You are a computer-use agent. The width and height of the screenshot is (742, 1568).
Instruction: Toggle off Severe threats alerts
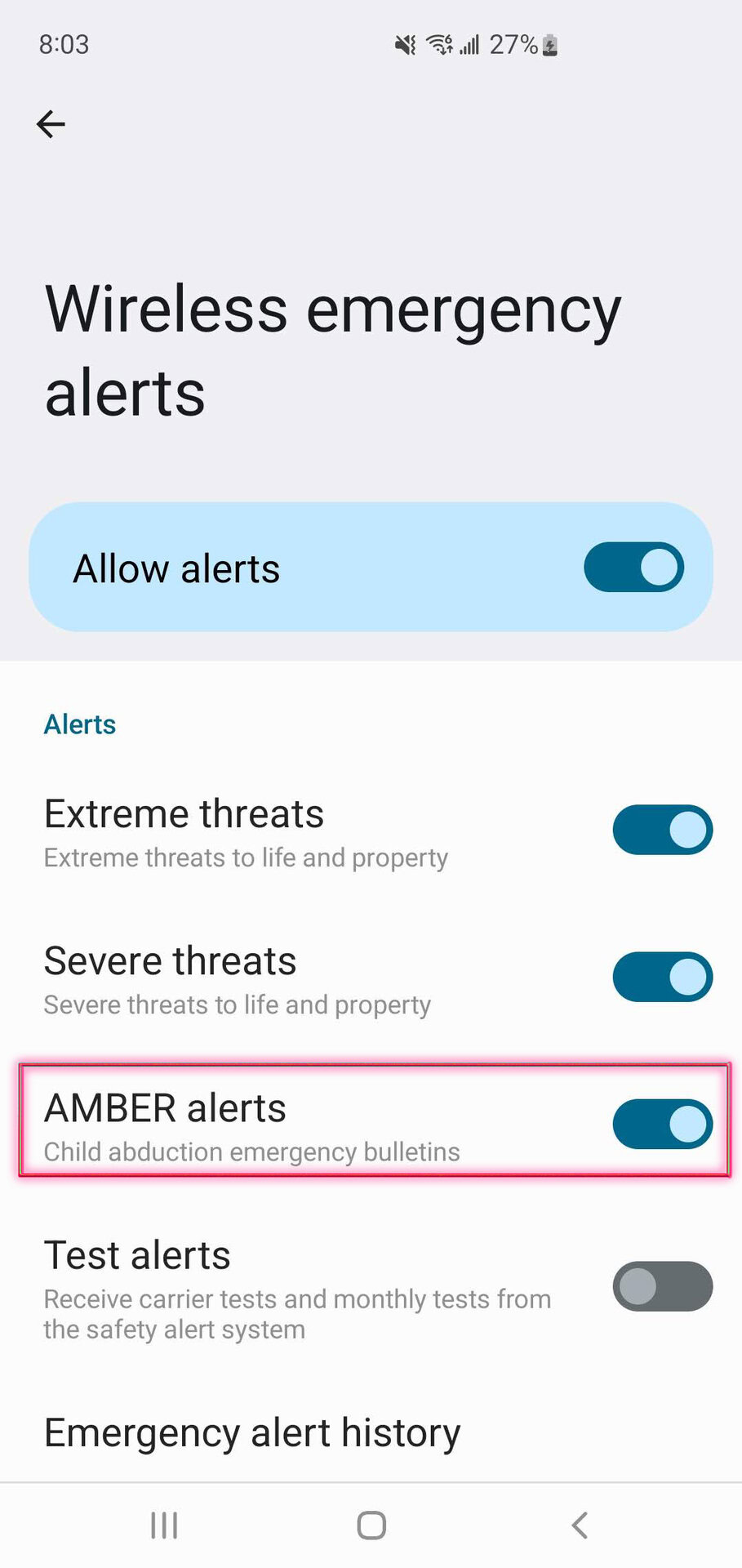(662, 977)
